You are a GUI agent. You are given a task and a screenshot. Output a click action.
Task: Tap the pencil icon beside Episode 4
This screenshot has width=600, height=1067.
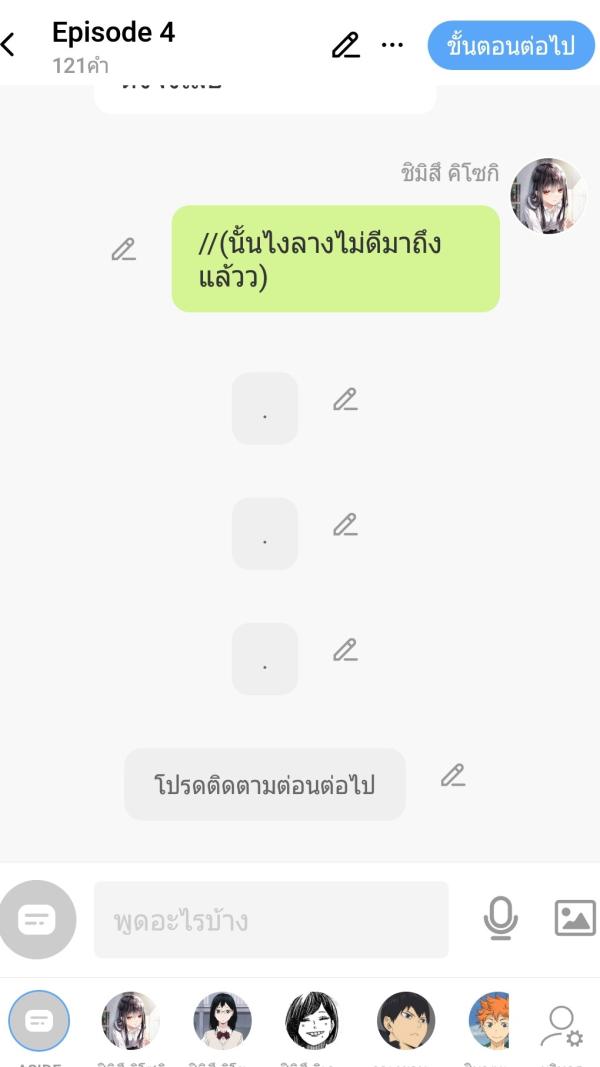(346, 45)
